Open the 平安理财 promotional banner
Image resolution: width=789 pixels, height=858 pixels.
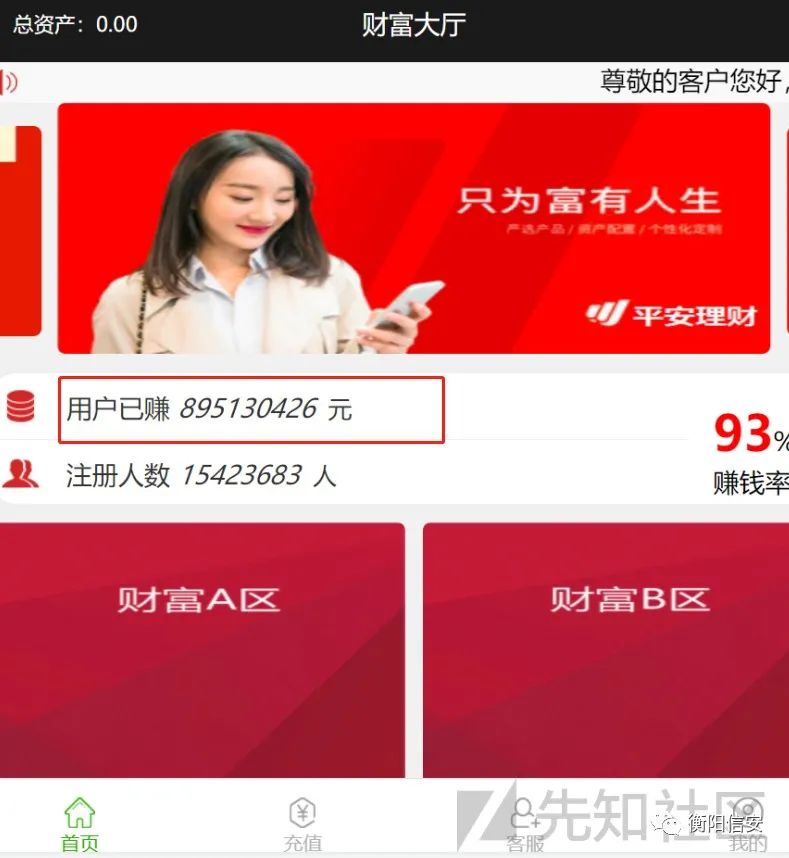(414, 228)
